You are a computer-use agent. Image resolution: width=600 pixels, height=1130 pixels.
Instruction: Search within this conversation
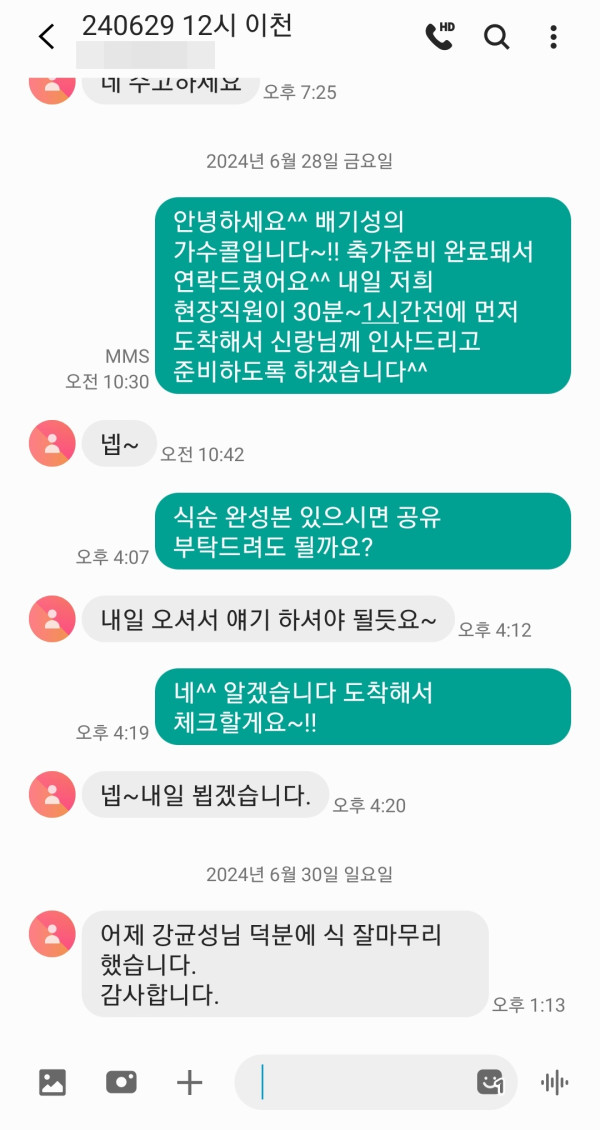[496, 37]
